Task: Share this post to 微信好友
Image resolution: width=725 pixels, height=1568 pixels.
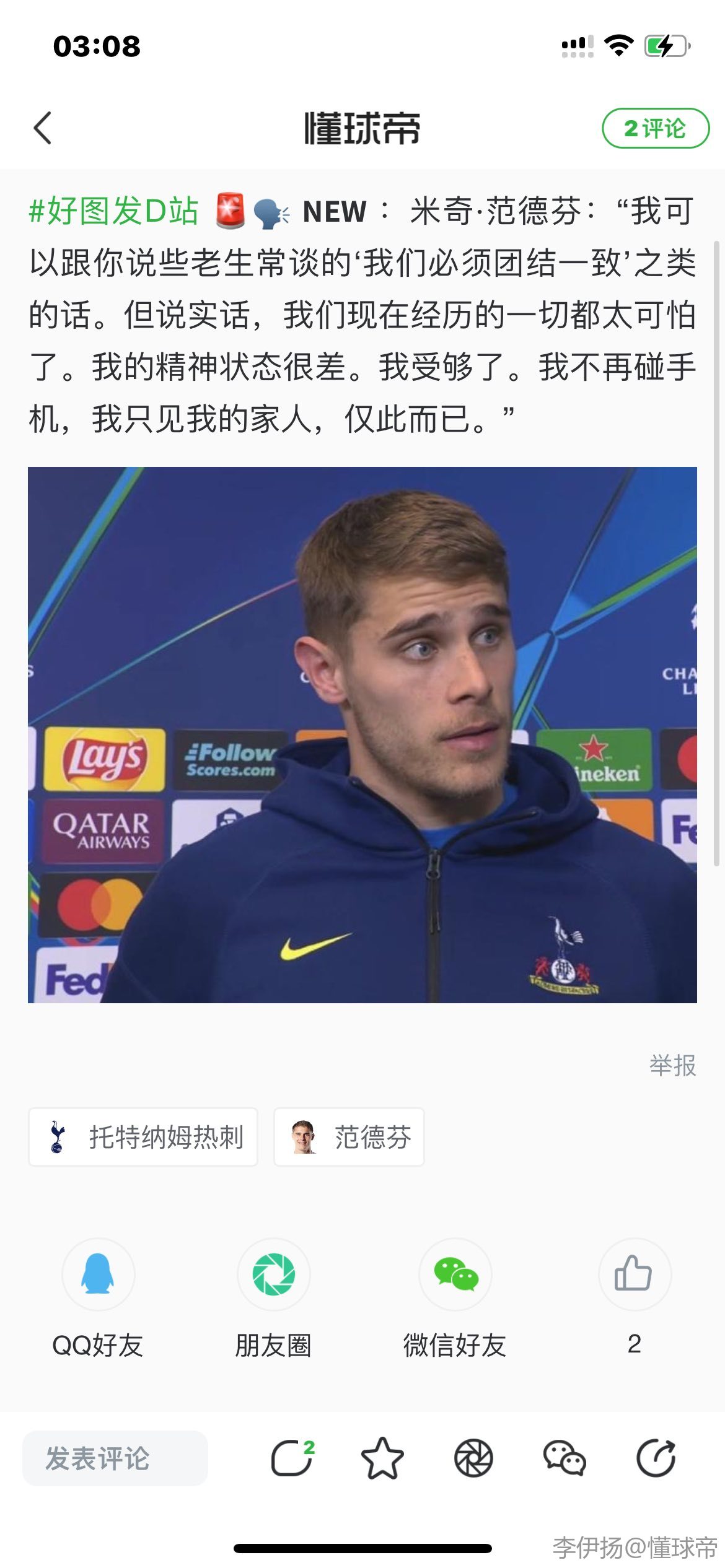Action: 455,1274
